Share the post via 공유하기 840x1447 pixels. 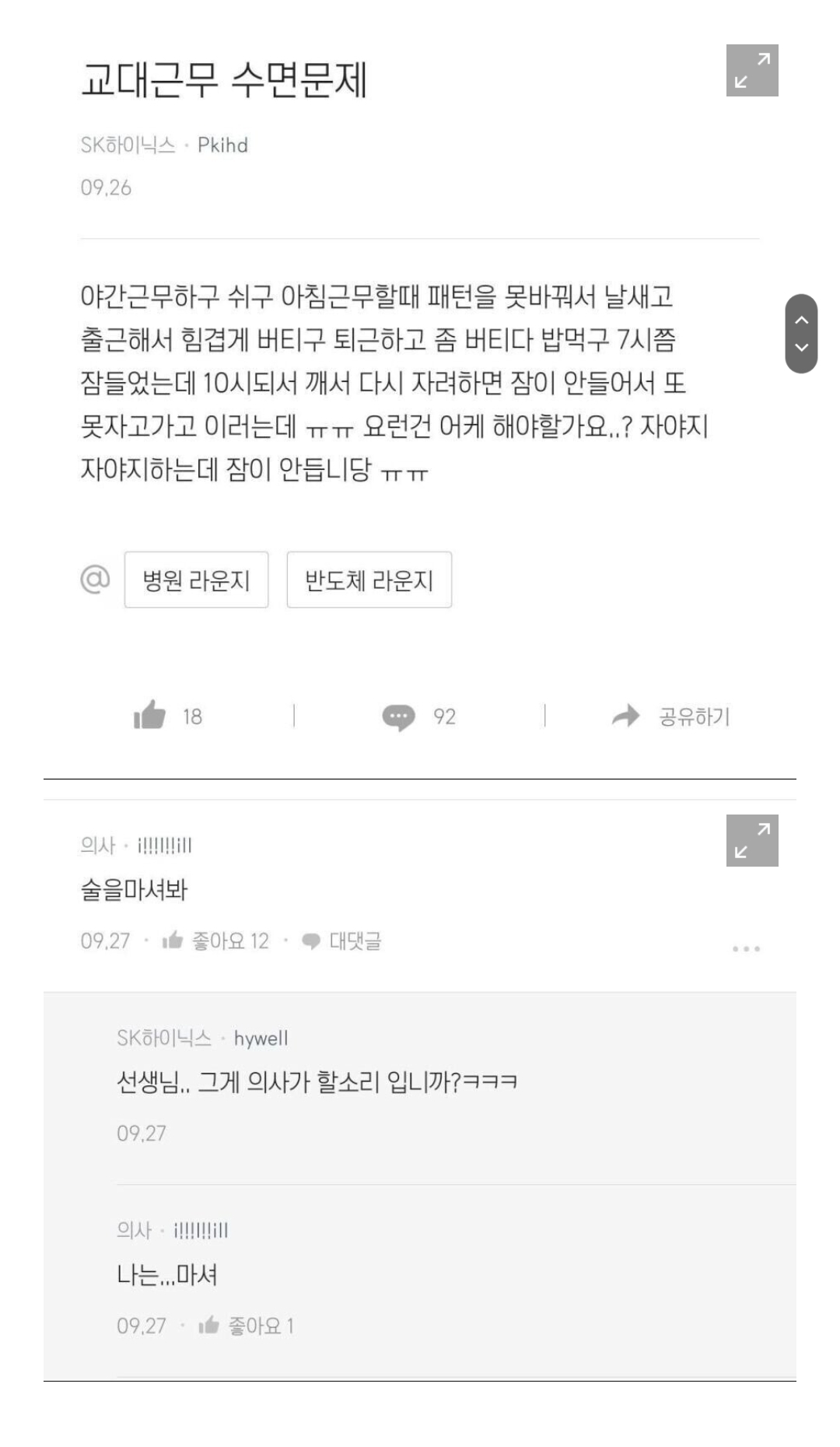tap(670, 716)
